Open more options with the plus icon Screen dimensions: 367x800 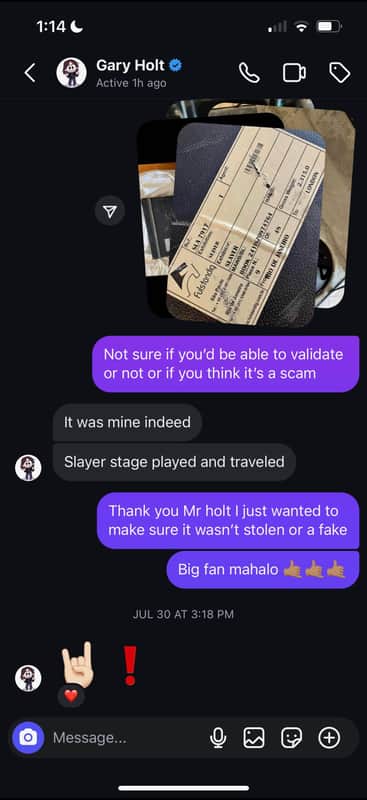329,737
